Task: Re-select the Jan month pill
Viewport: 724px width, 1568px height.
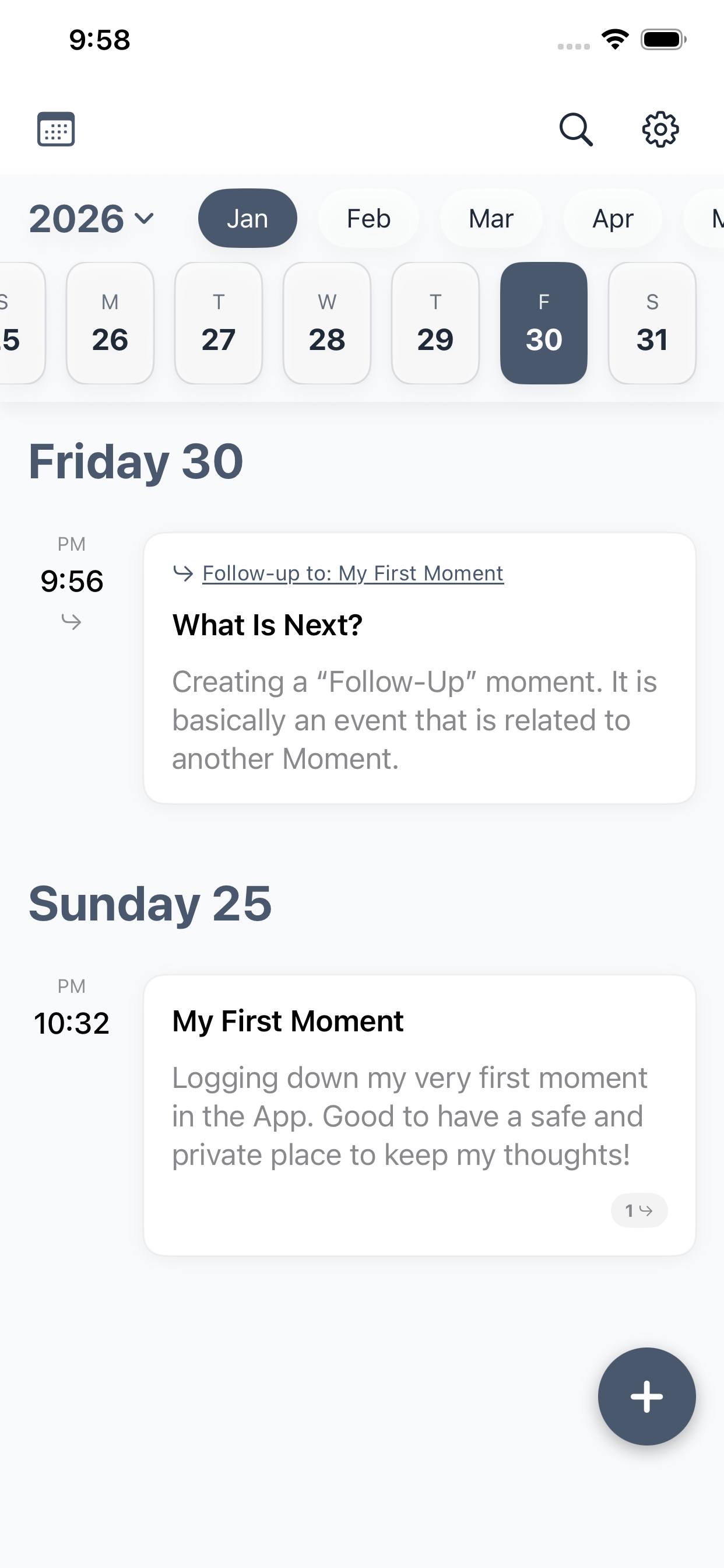Action: click(247, 218)
